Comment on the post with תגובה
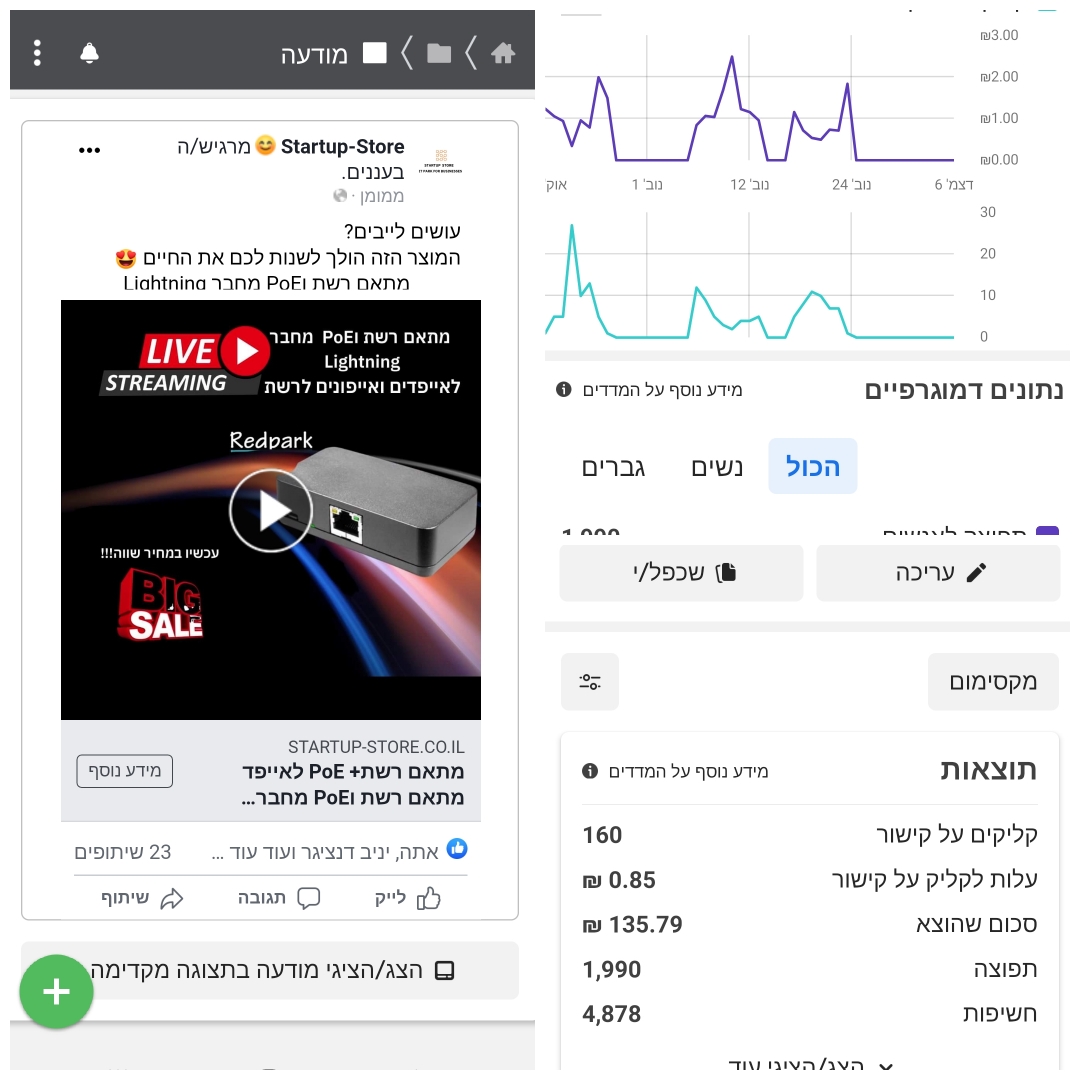The height and width of the screenshot is (1080, 1080). coord(279,897)
